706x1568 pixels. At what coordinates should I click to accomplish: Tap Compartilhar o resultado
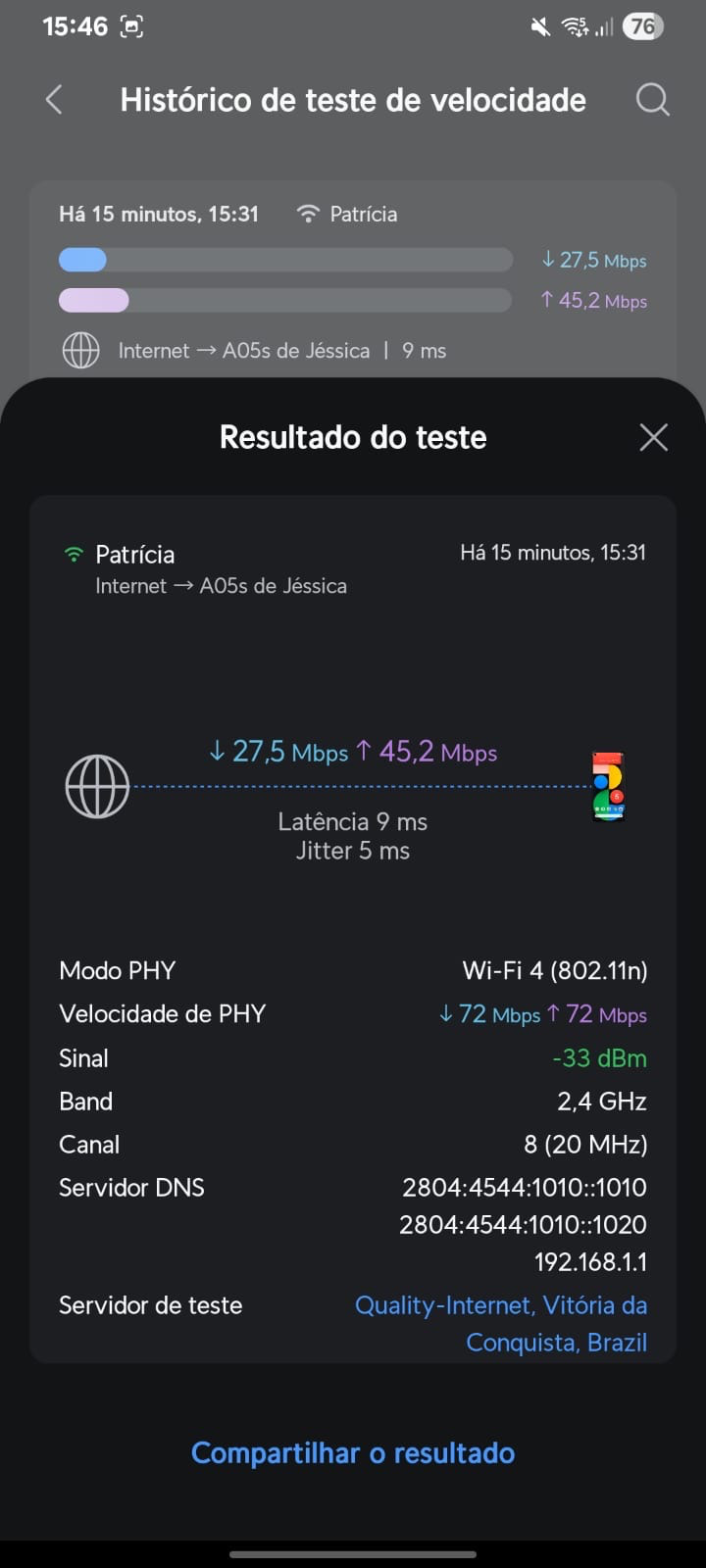tap(353, 1452)
